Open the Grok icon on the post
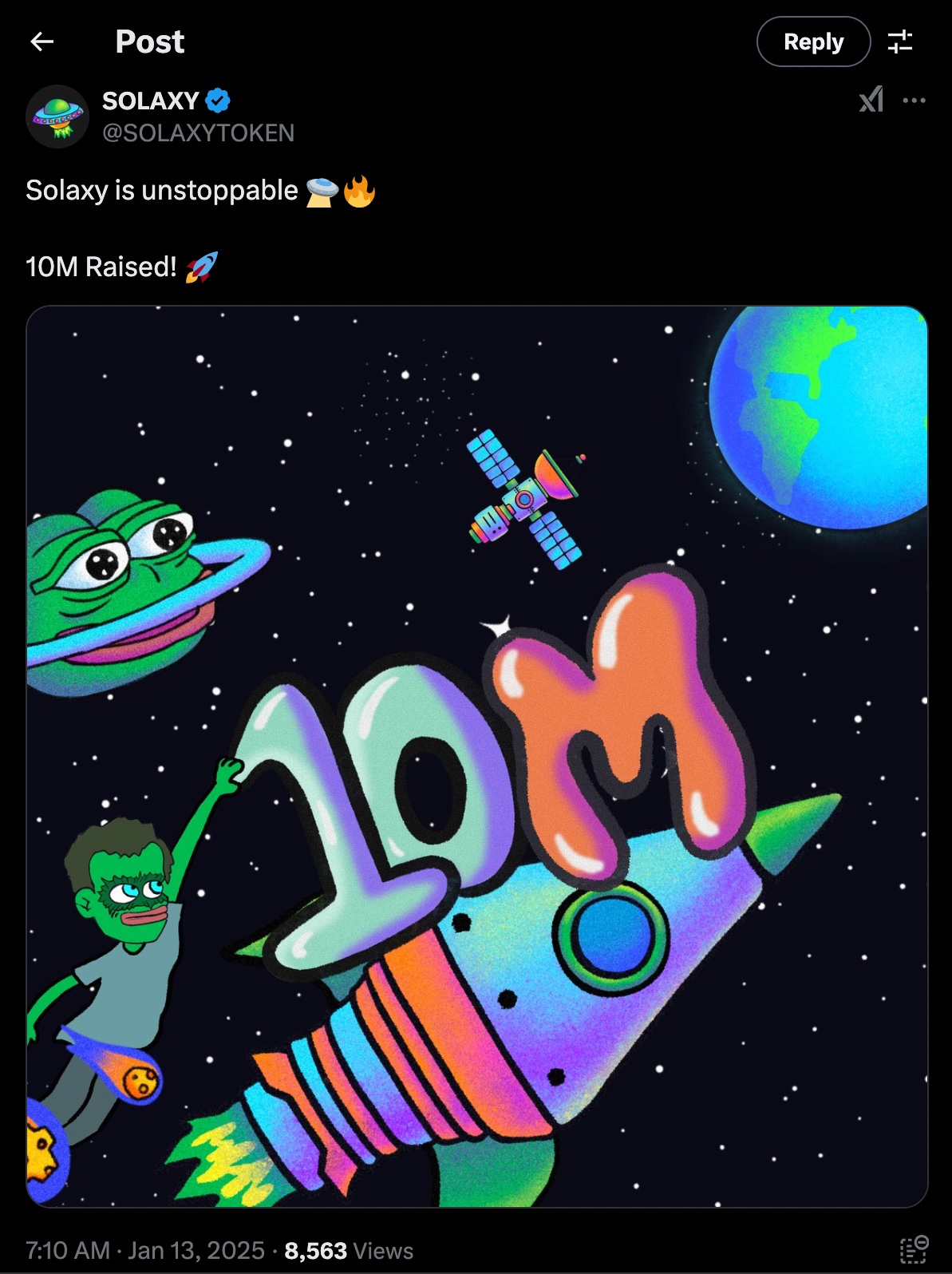This screenshot has width=952, height=1274. [871, 101]
